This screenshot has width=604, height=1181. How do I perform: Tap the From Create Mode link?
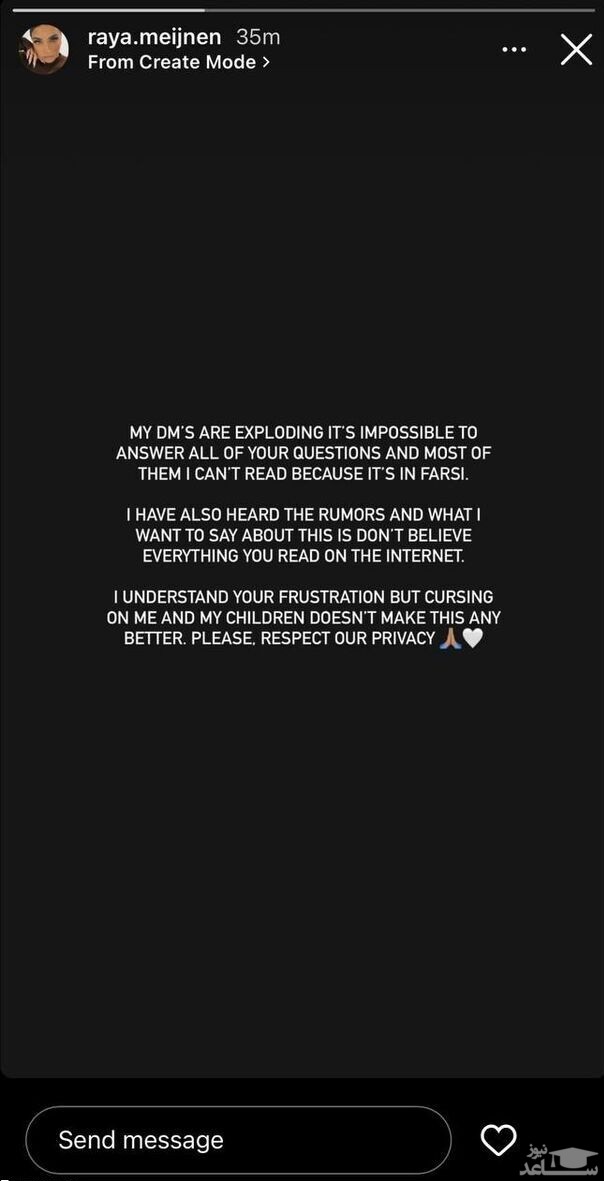[178, 62]
